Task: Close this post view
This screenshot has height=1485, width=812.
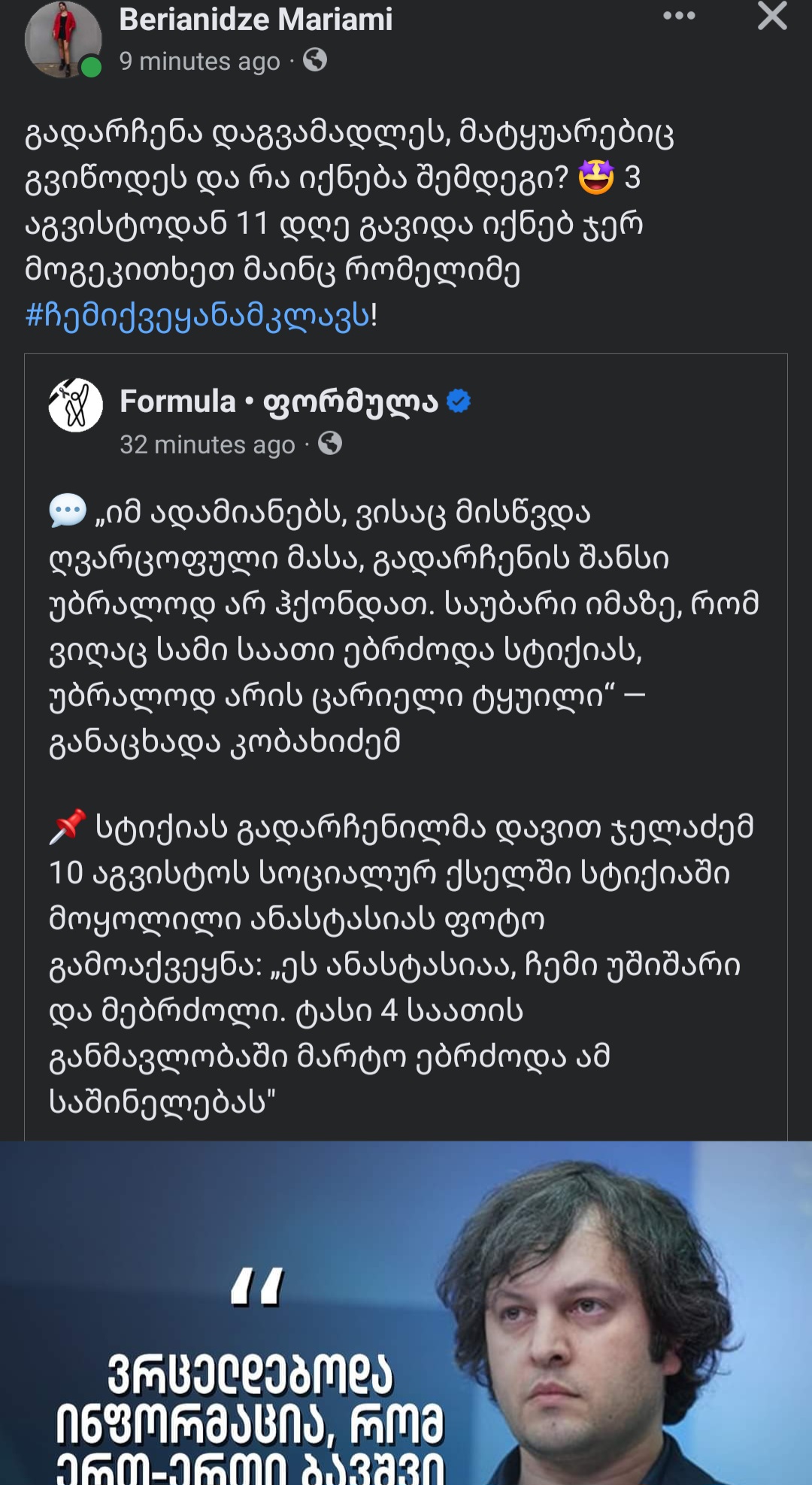Action: [772, 16]
